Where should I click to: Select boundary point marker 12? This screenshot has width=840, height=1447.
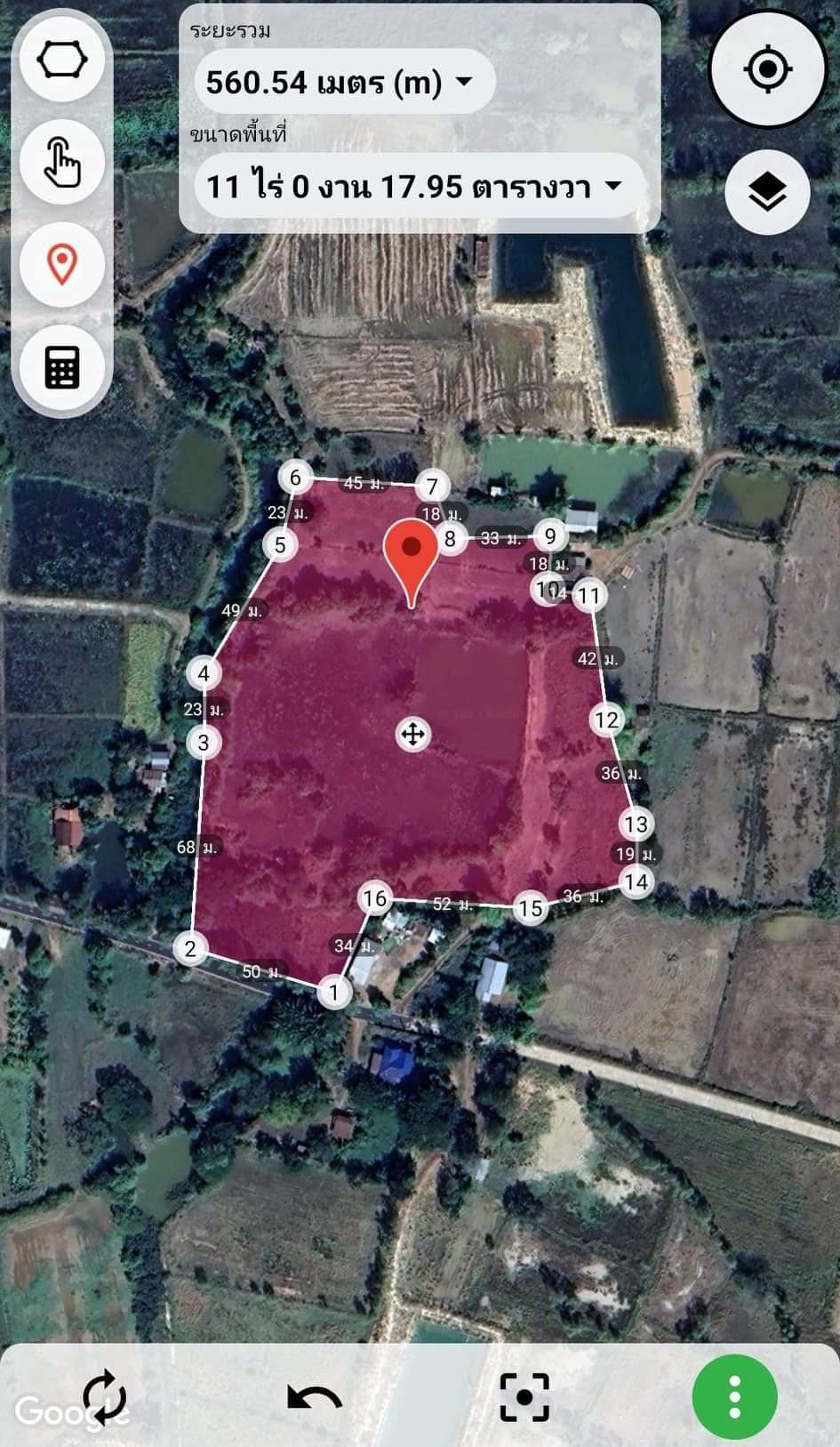point(606,719)
